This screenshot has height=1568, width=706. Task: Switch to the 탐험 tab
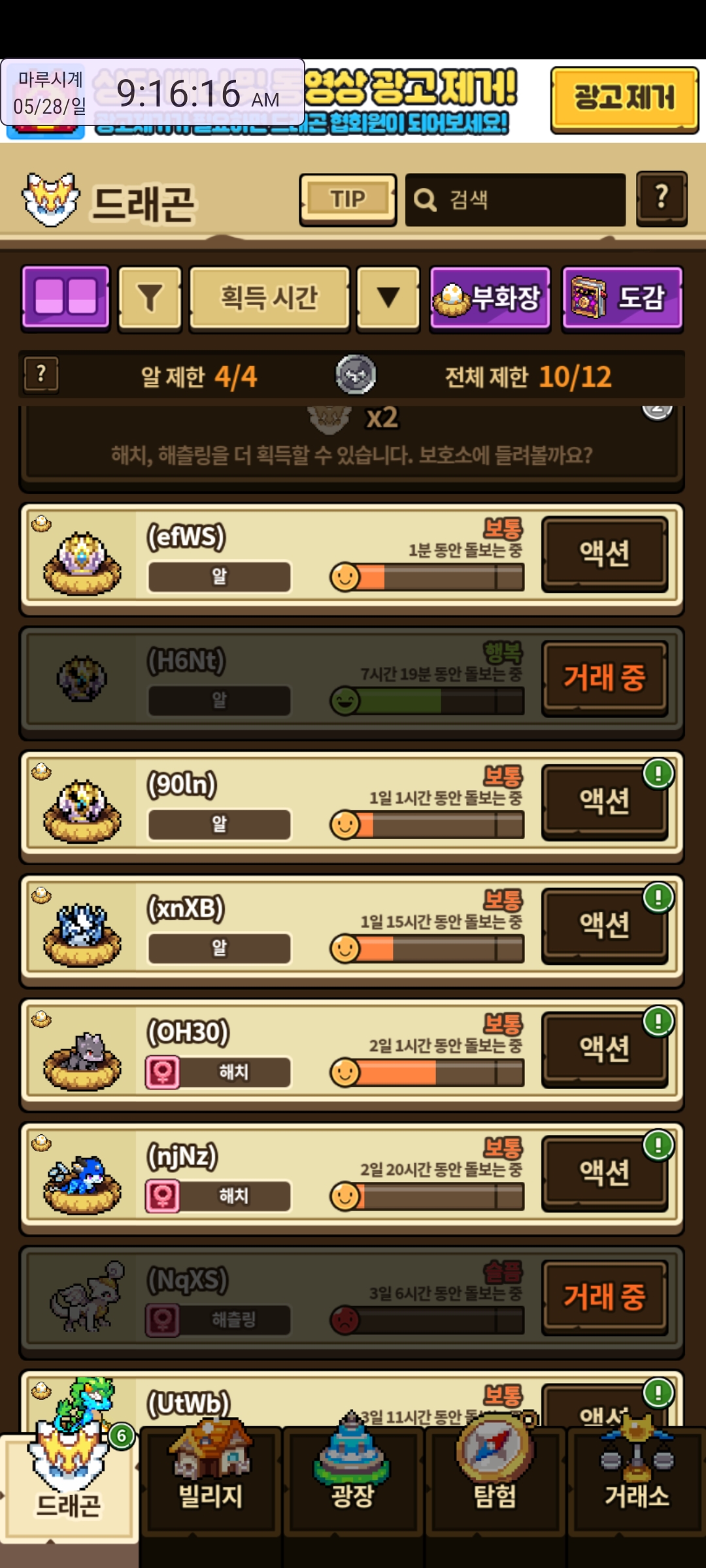495,1483
